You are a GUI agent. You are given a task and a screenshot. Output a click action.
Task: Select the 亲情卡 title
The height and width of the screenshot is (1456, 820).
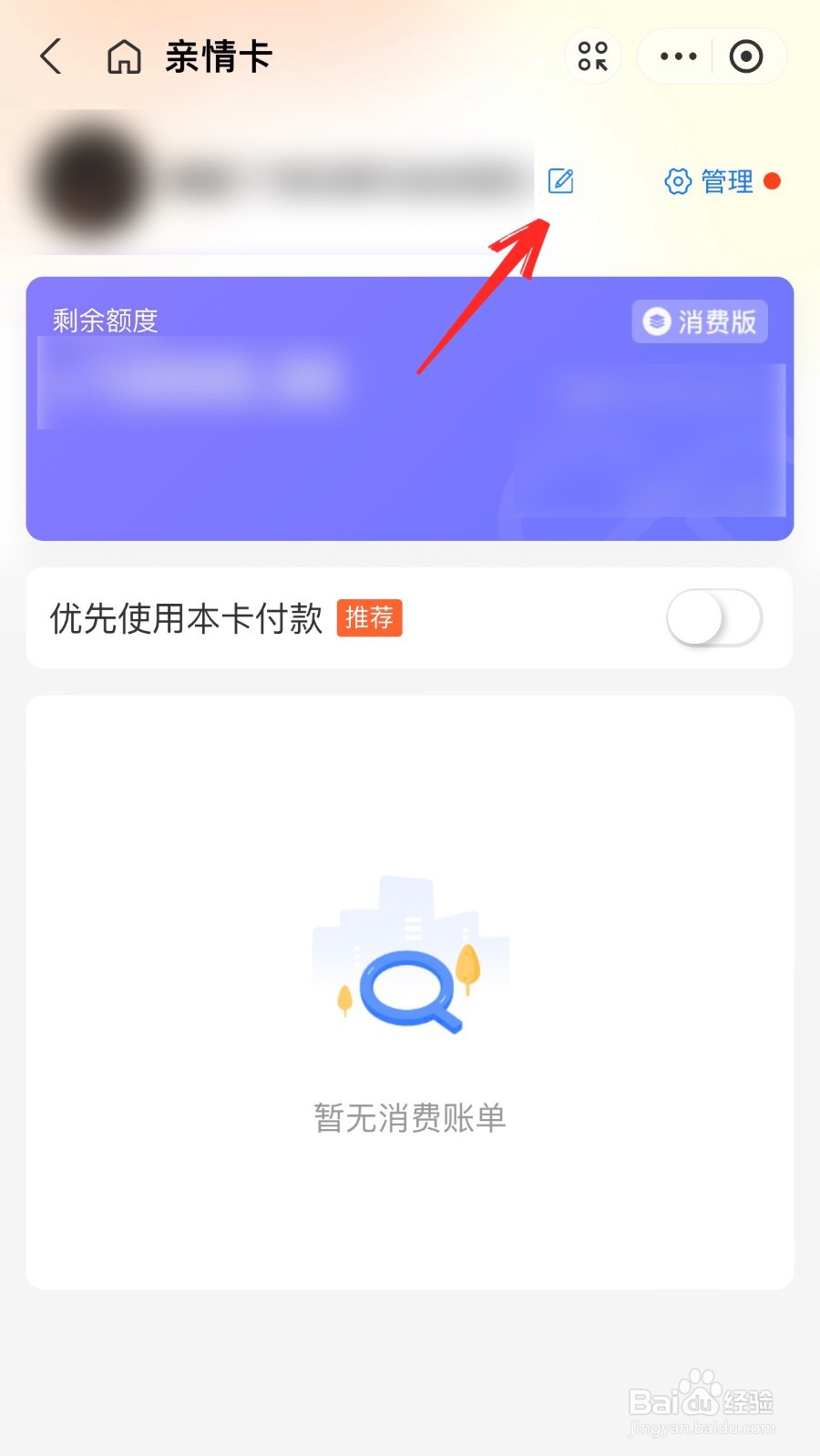click(218, 56)
